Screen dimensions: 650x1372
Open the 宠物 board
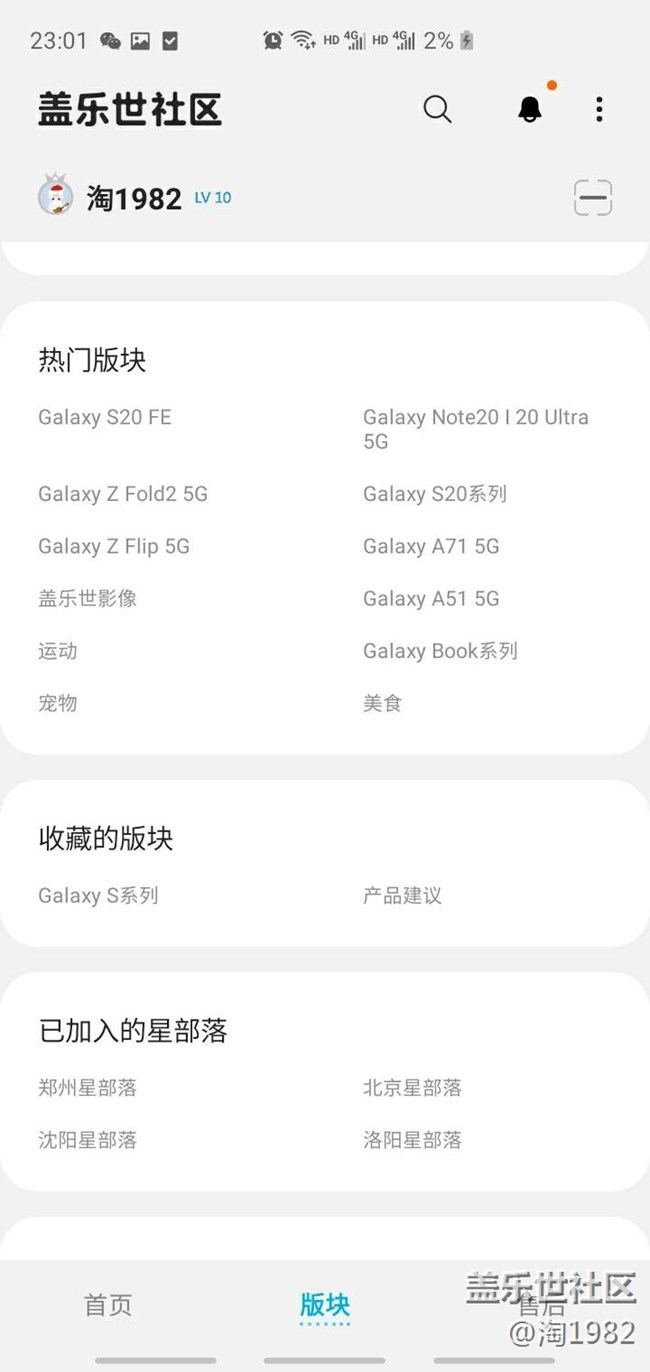coord(58,703)
